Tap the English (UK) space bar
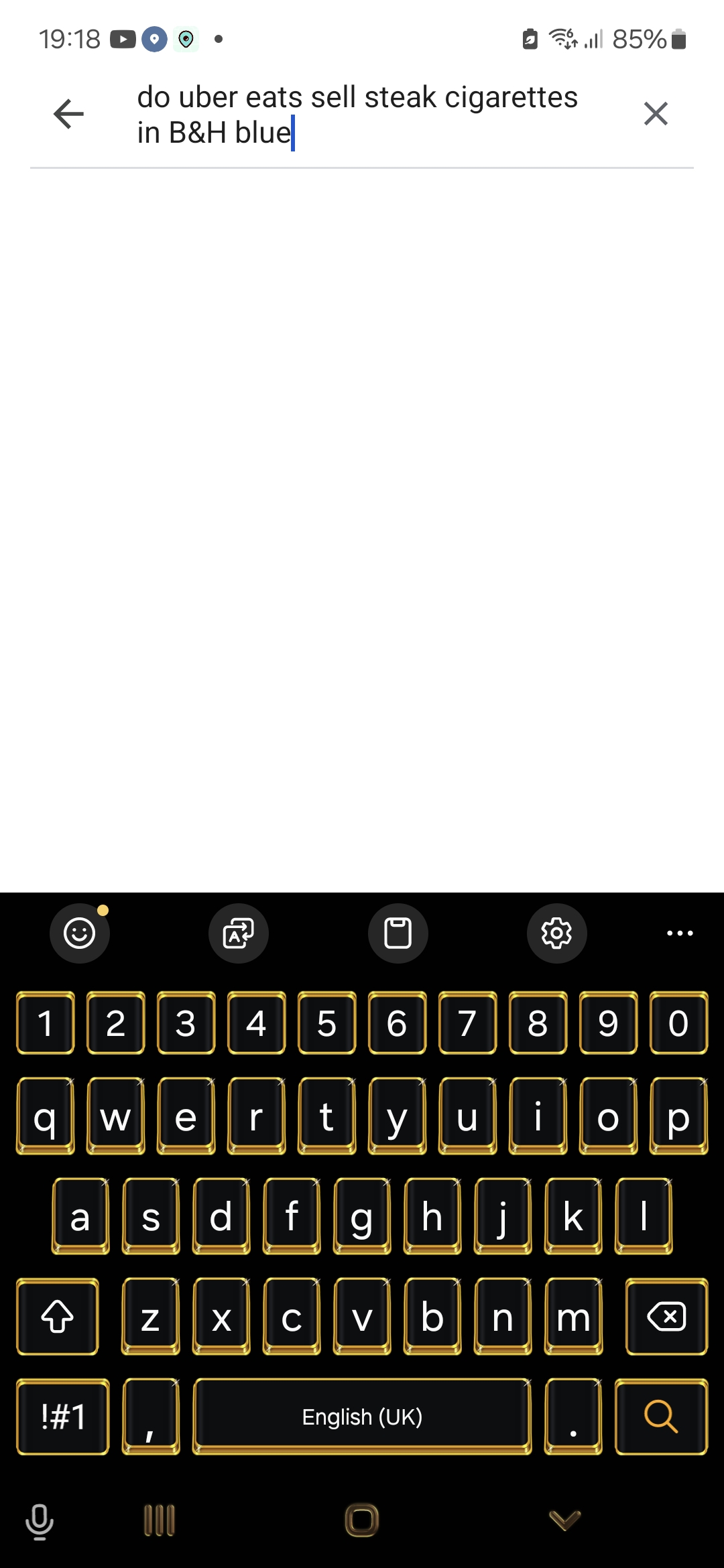Viewport: 724px width, 1568px height. [362, 1416]
